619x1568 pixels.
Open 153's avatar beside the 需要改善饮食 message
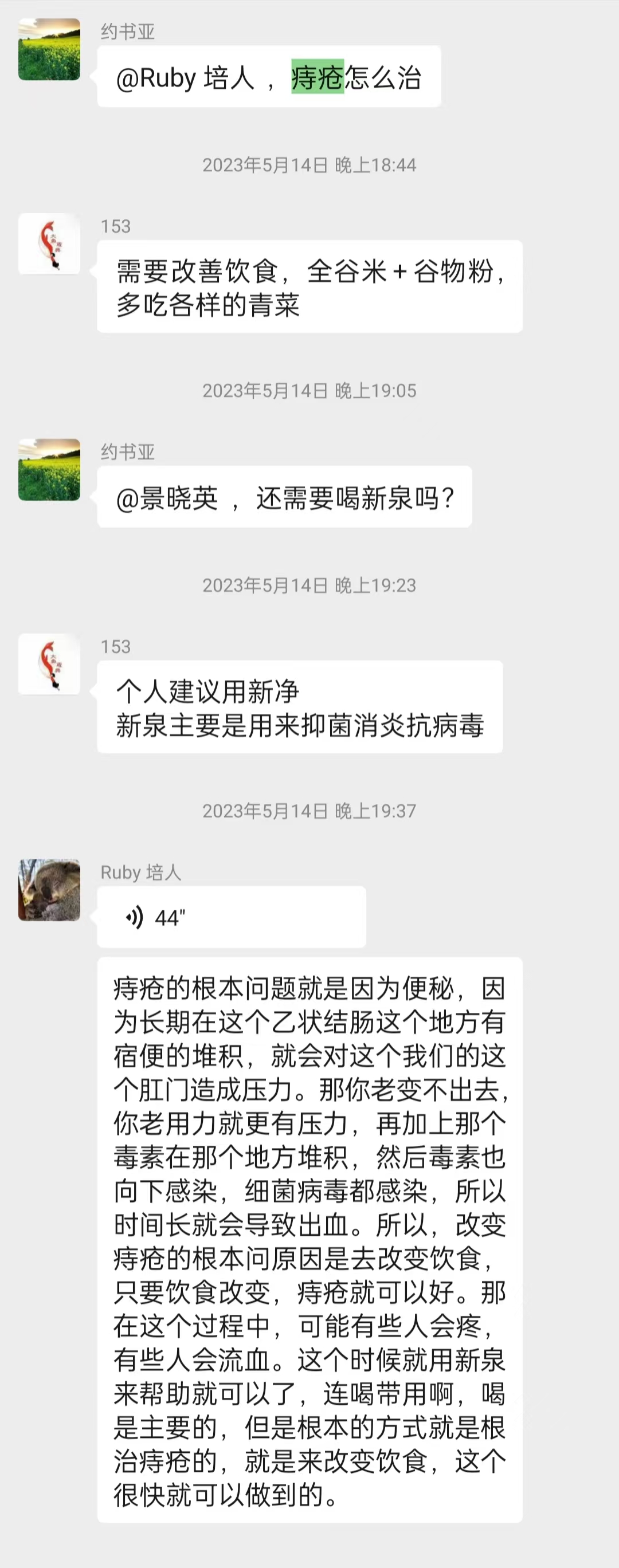pyautogui.click(x=49, y=243)
